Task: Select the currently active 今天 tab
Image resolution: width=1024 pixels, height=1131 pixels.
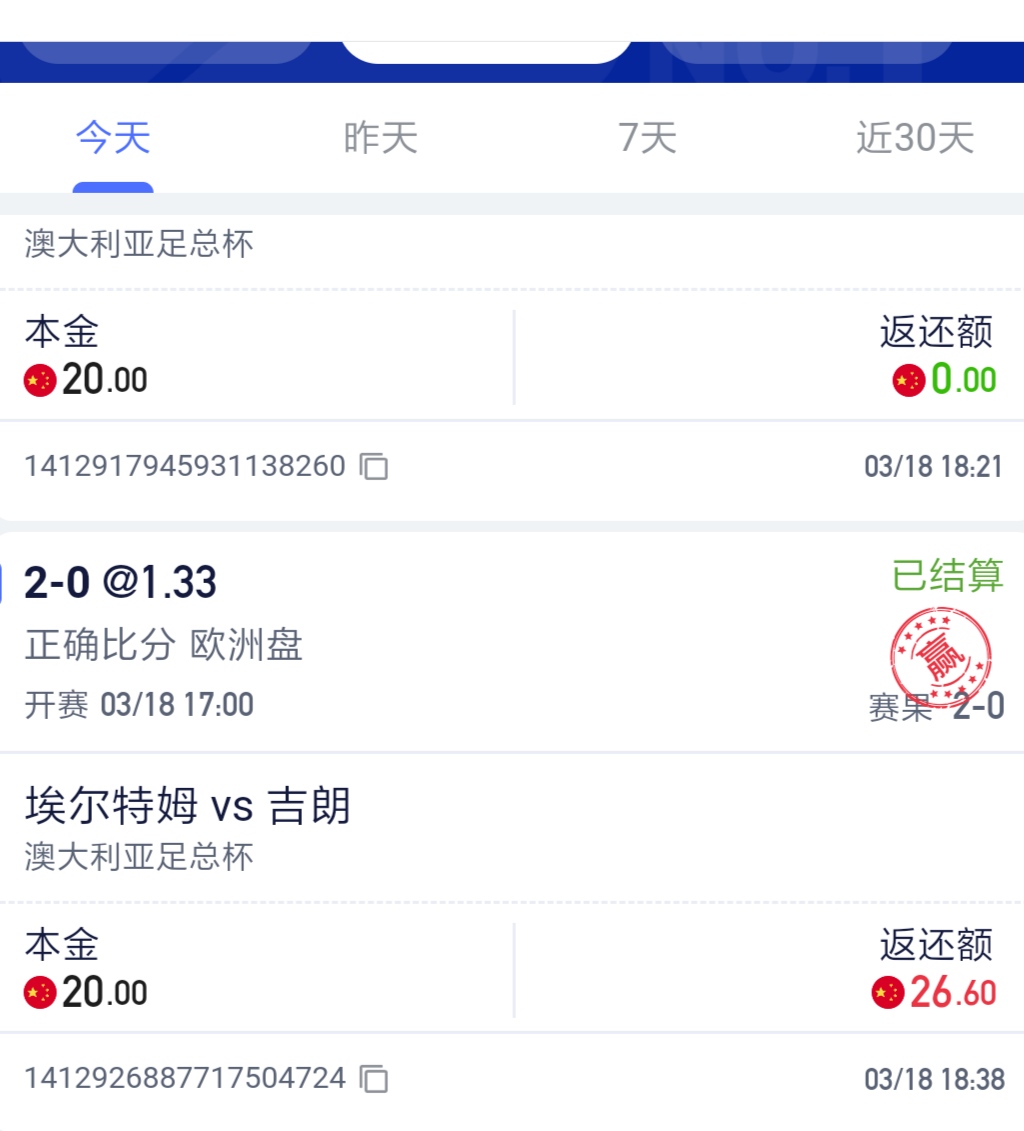Action: click(112, 138)
